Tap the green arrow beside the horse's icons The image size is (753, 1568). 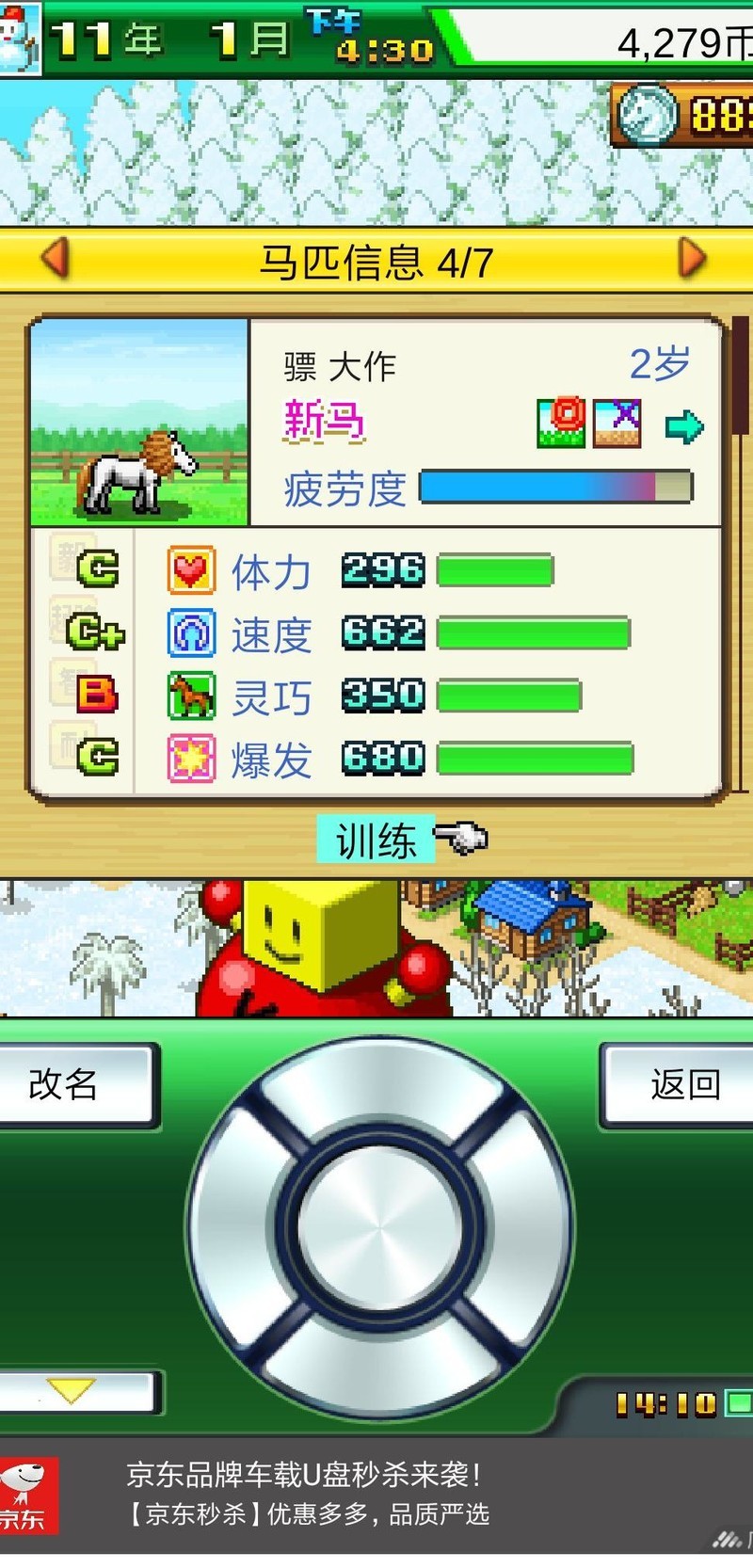coord(684,426)
